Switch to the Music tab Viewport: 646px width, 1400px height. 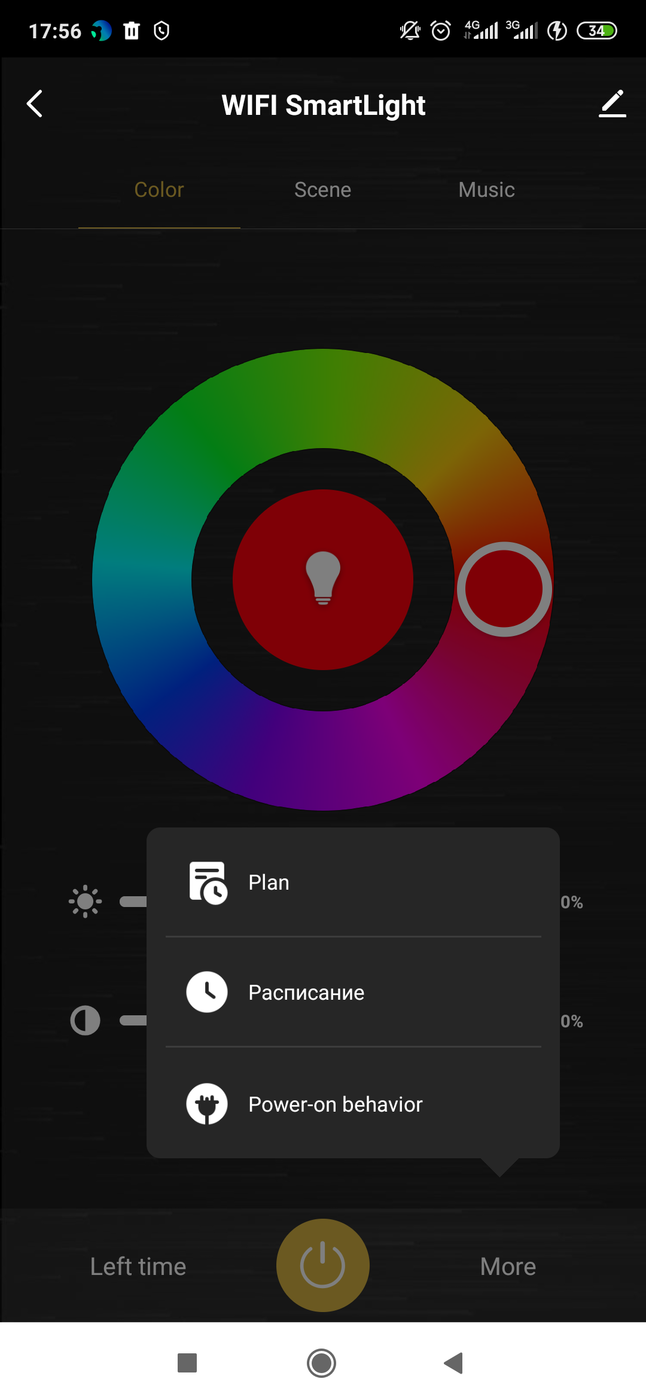click(486, 190)
